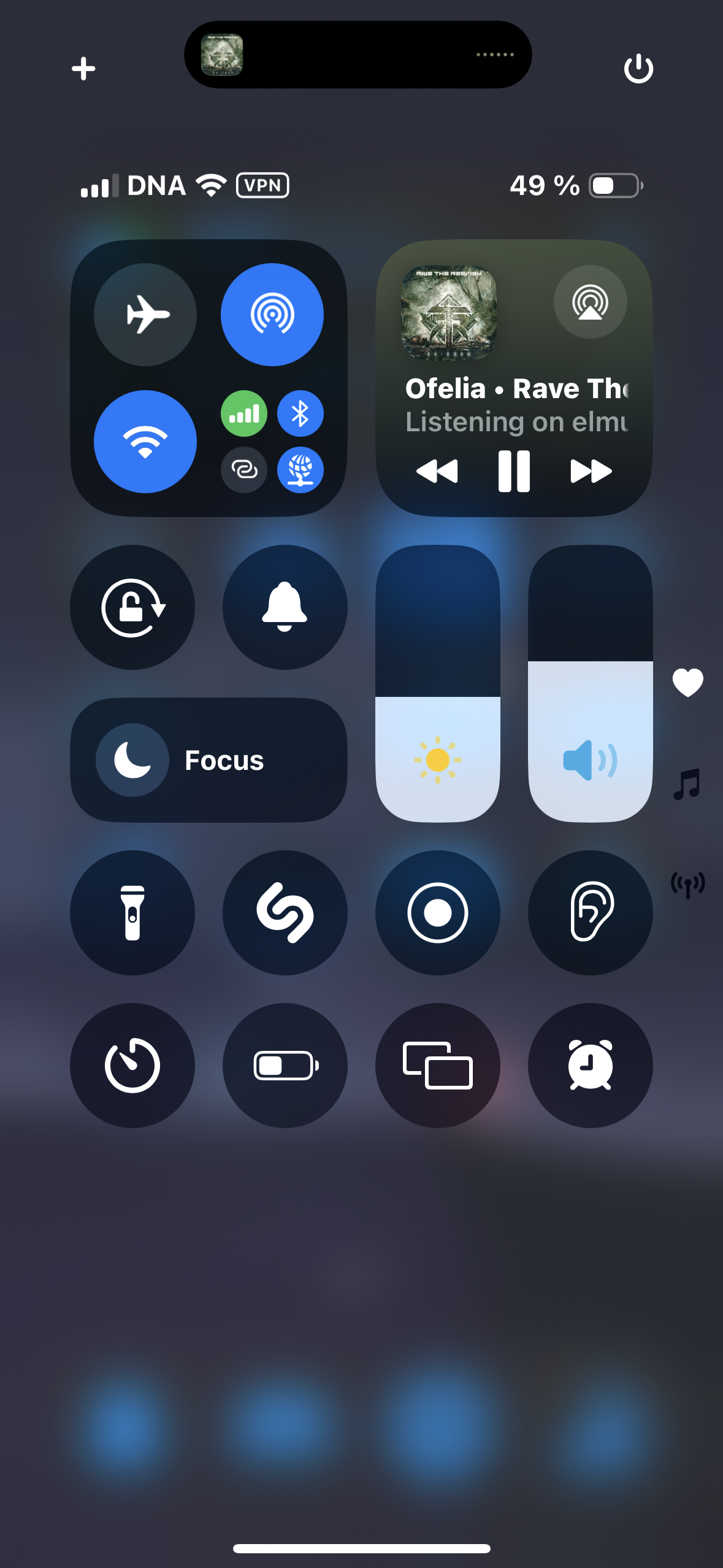Viewport: 723px width, 1568px height.
Task: Toggle mobile data off
Action: pyautogui.click(x=244, y=414)
